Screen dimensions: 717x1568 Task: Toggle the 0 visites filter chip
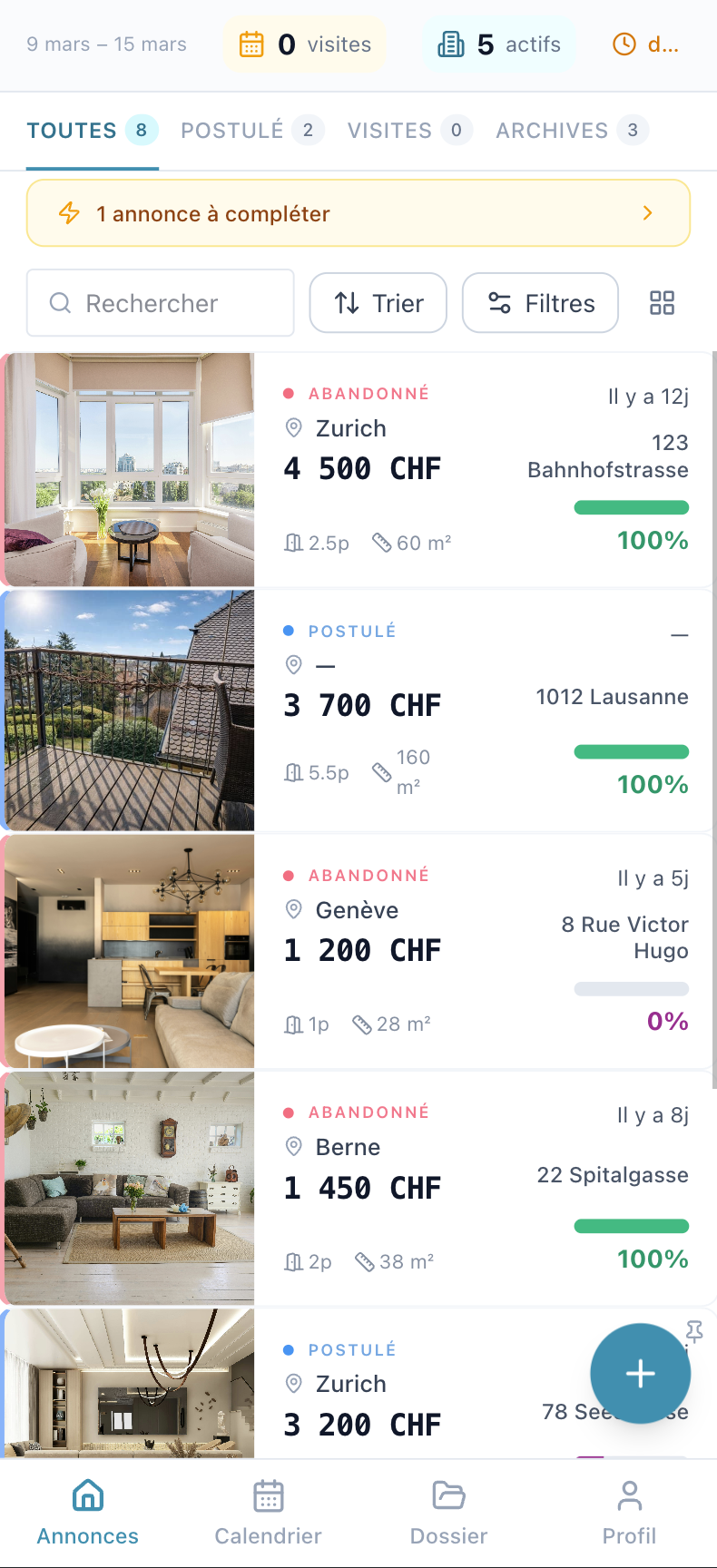[304, 43]
